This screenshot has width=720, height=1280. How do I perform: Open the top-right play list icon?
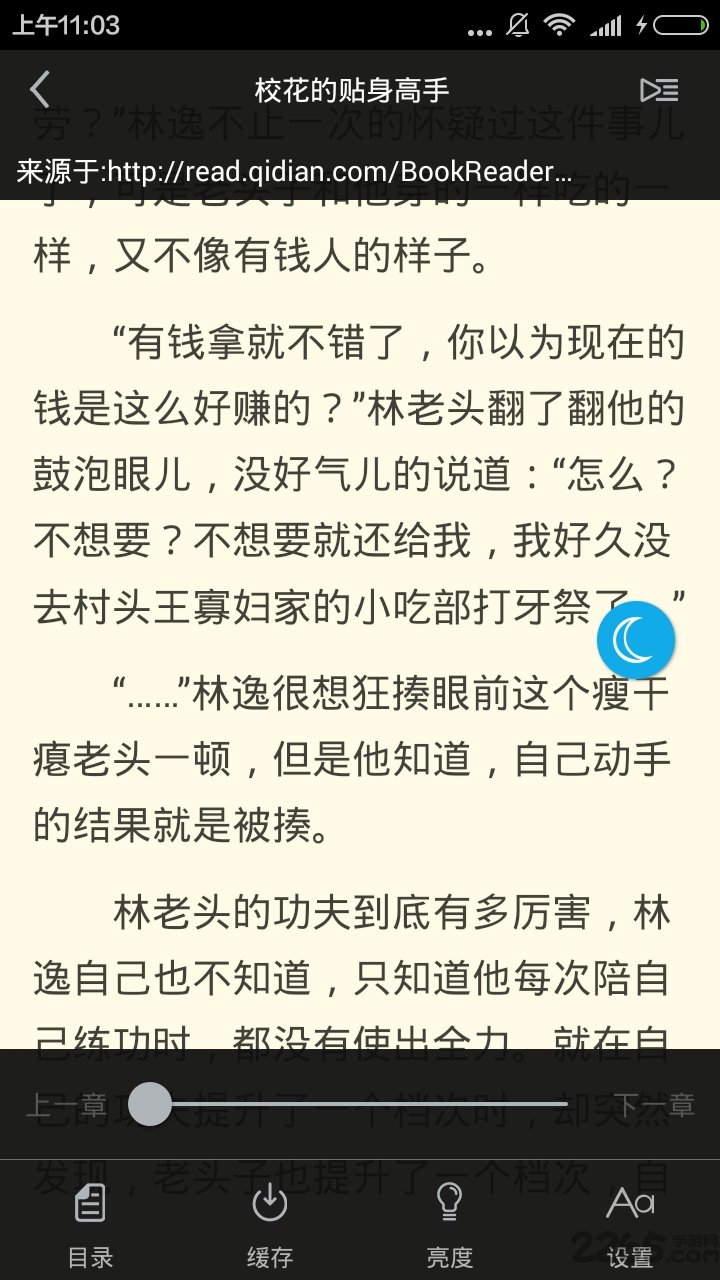tap(659, 90)
